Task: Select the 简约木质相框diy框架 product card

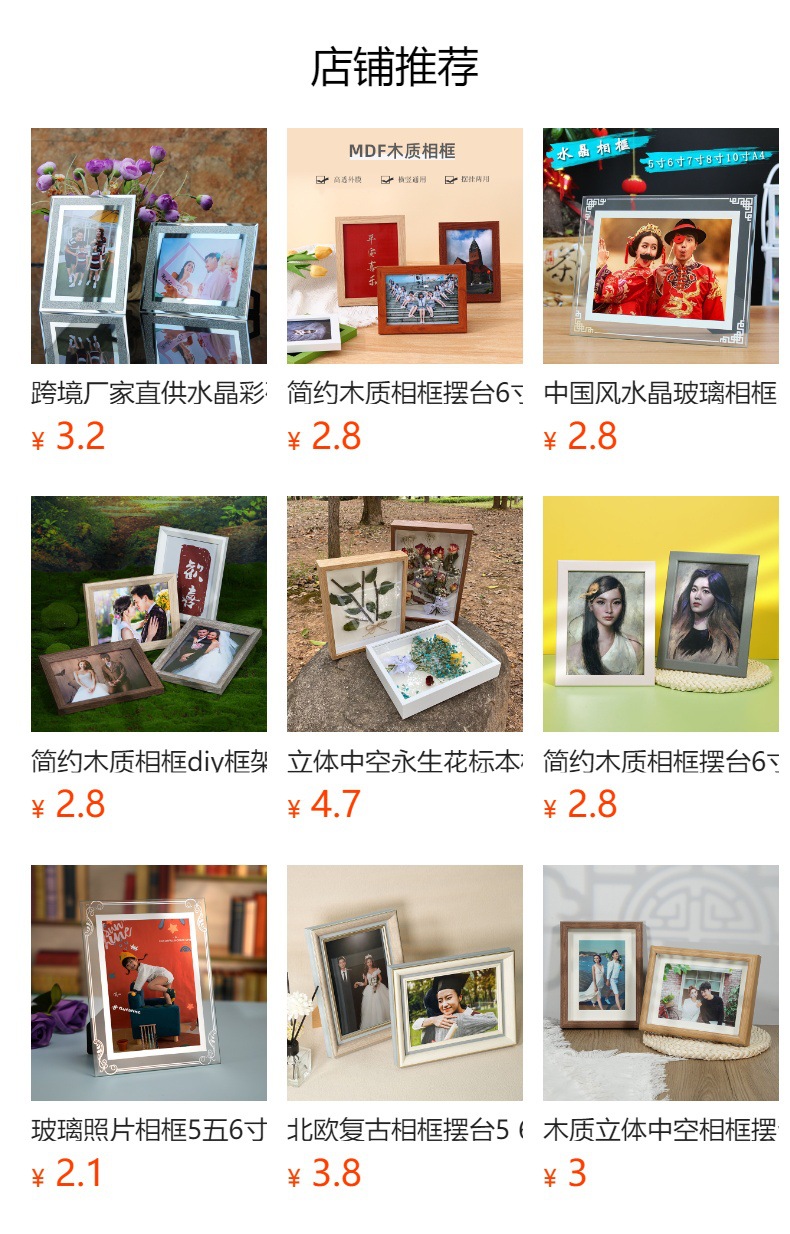Action: click(149, 614)
